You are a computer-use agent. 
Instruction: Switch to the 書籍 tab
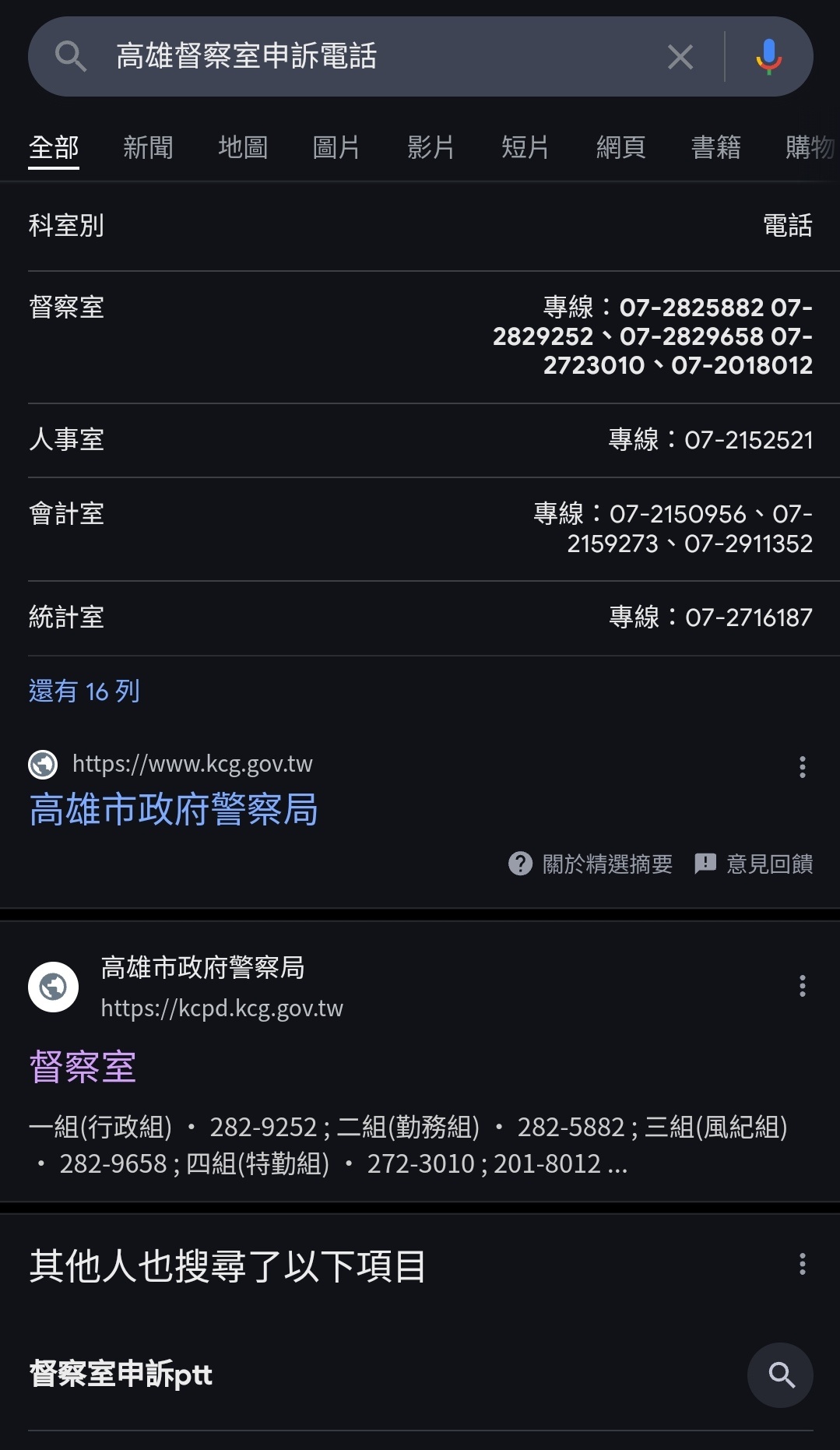point(716,147)
